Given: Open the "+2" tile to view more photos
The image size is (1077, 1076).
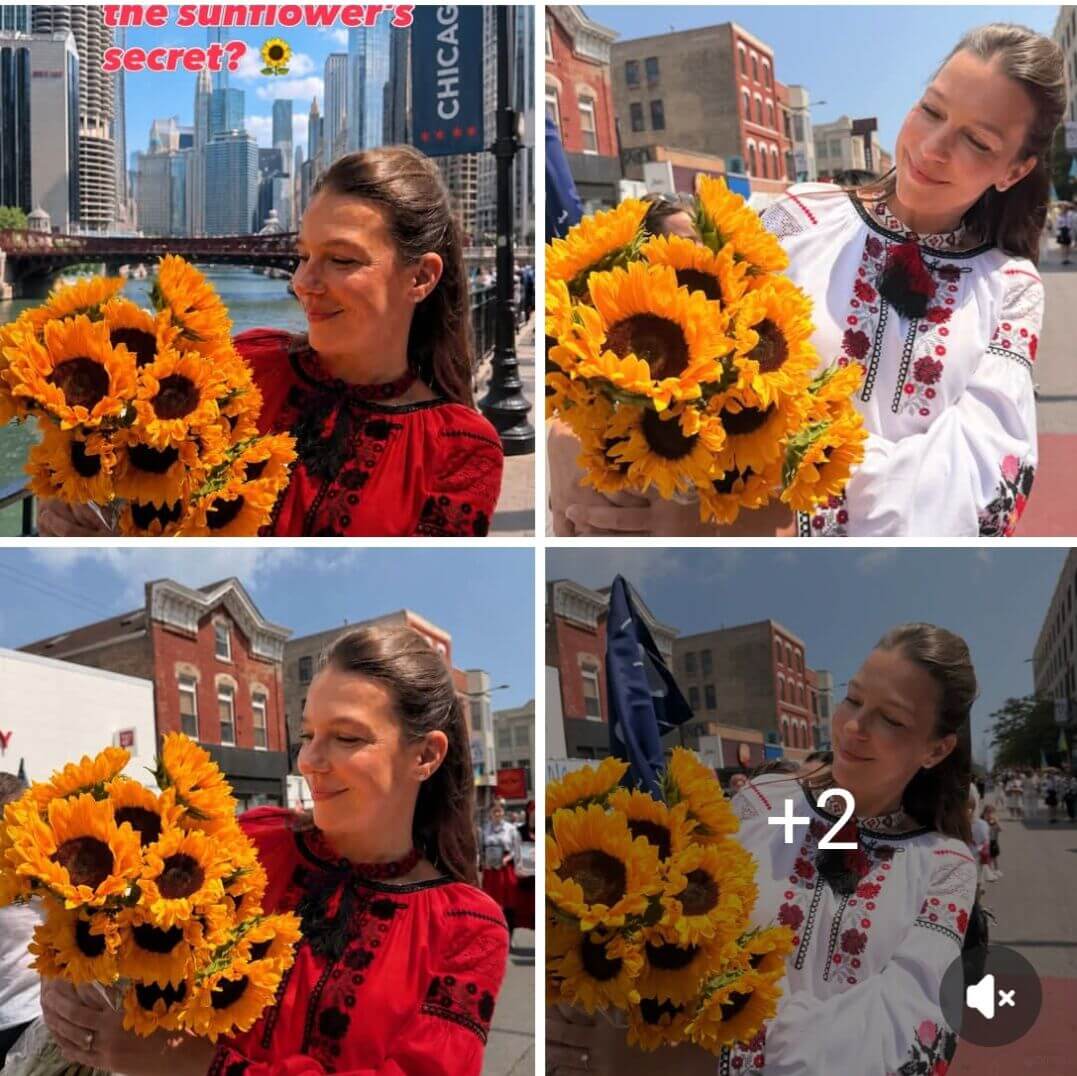Looking at the screenshot, I should click(811, 812).
